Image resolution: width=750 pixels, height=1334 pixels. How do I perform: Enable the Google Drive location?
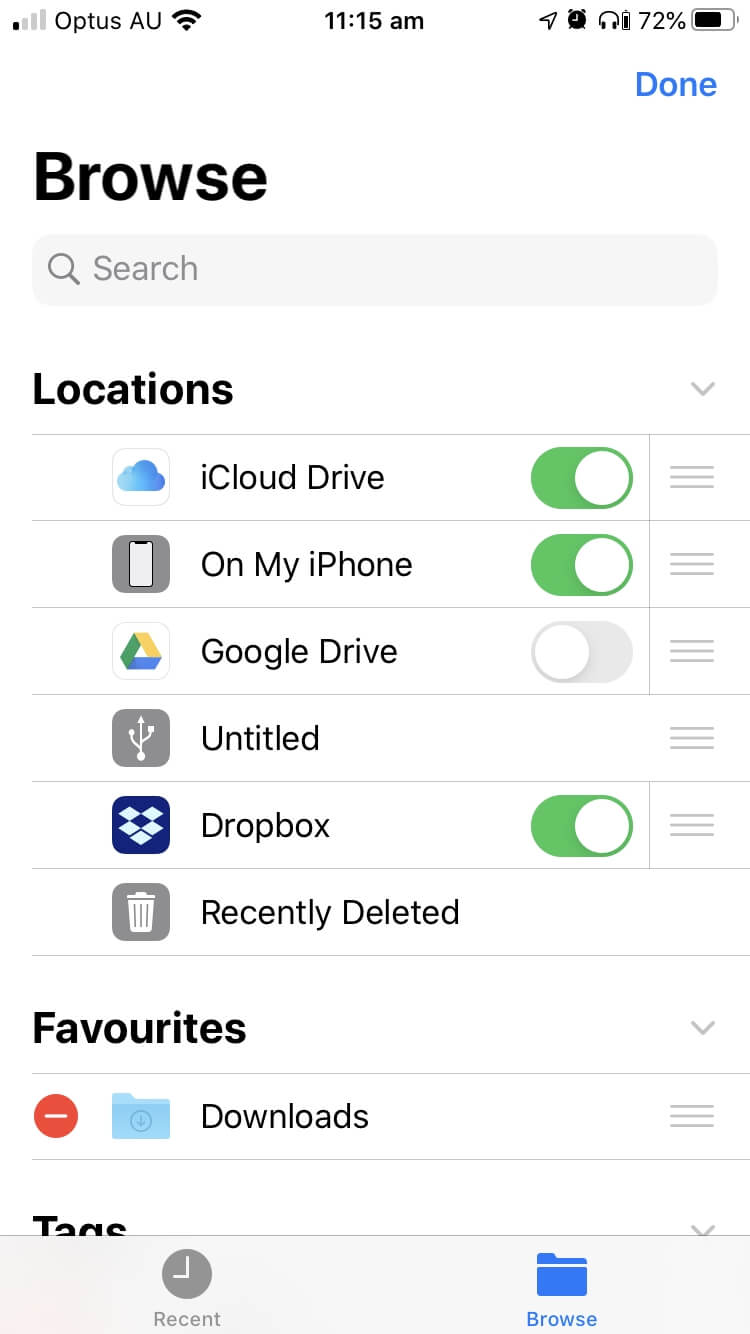582,652
